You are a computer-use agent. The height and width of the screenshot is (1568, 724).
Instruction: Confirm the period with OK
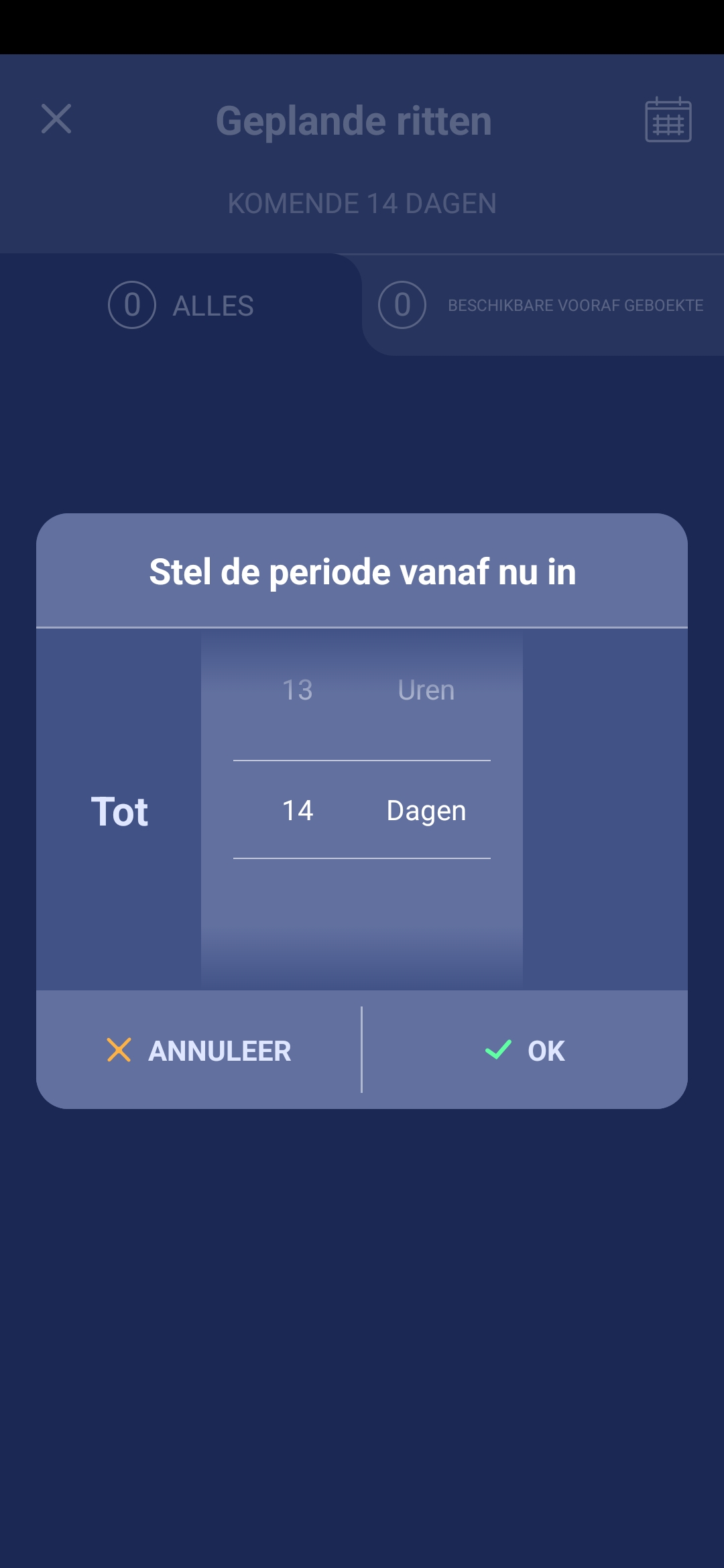(x=526, y=1050)
